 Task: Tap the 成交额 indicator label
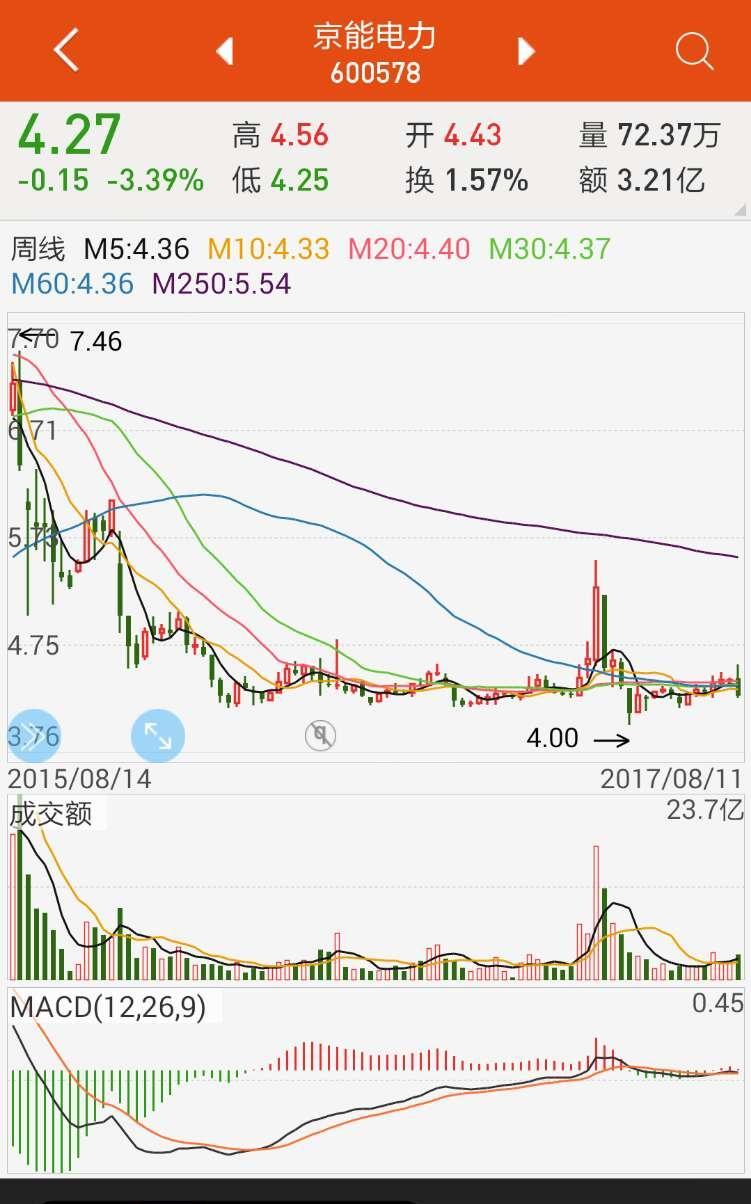[51, 813]
